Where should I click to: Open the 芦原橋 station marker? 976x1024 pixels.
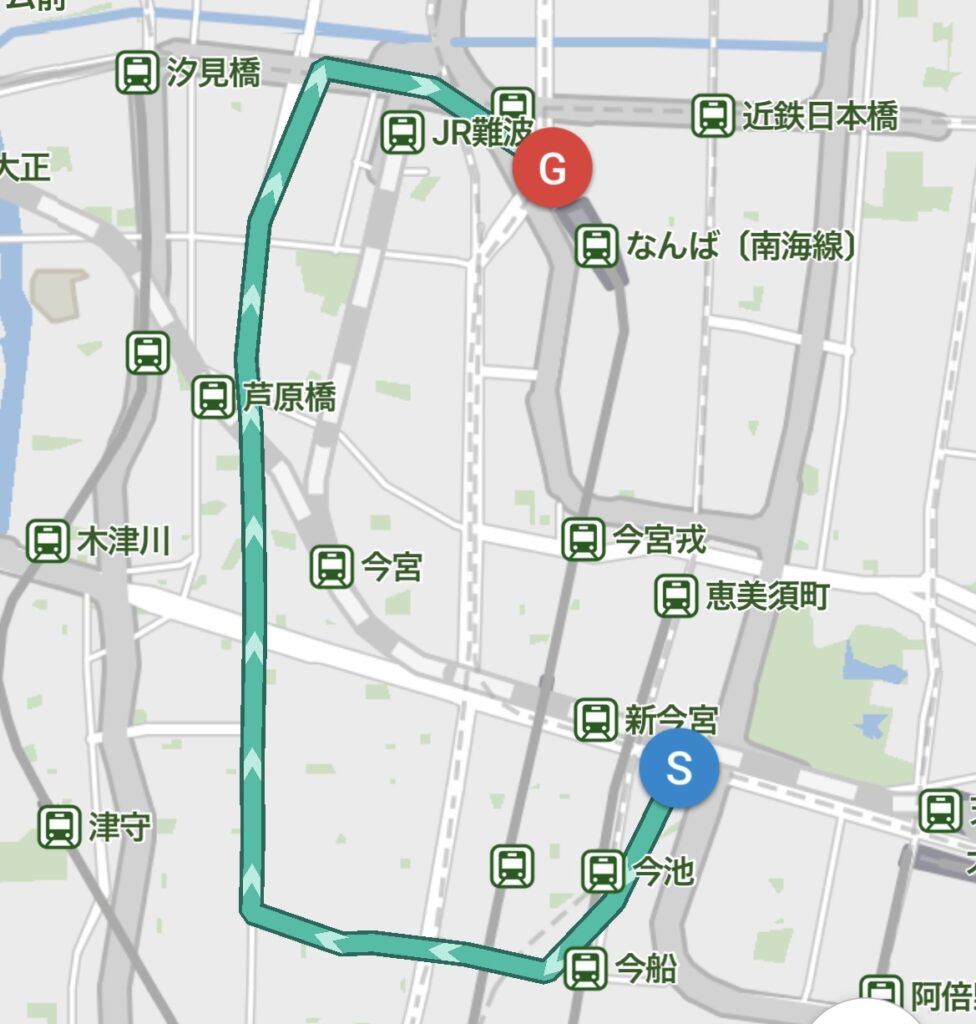[213, 397]
